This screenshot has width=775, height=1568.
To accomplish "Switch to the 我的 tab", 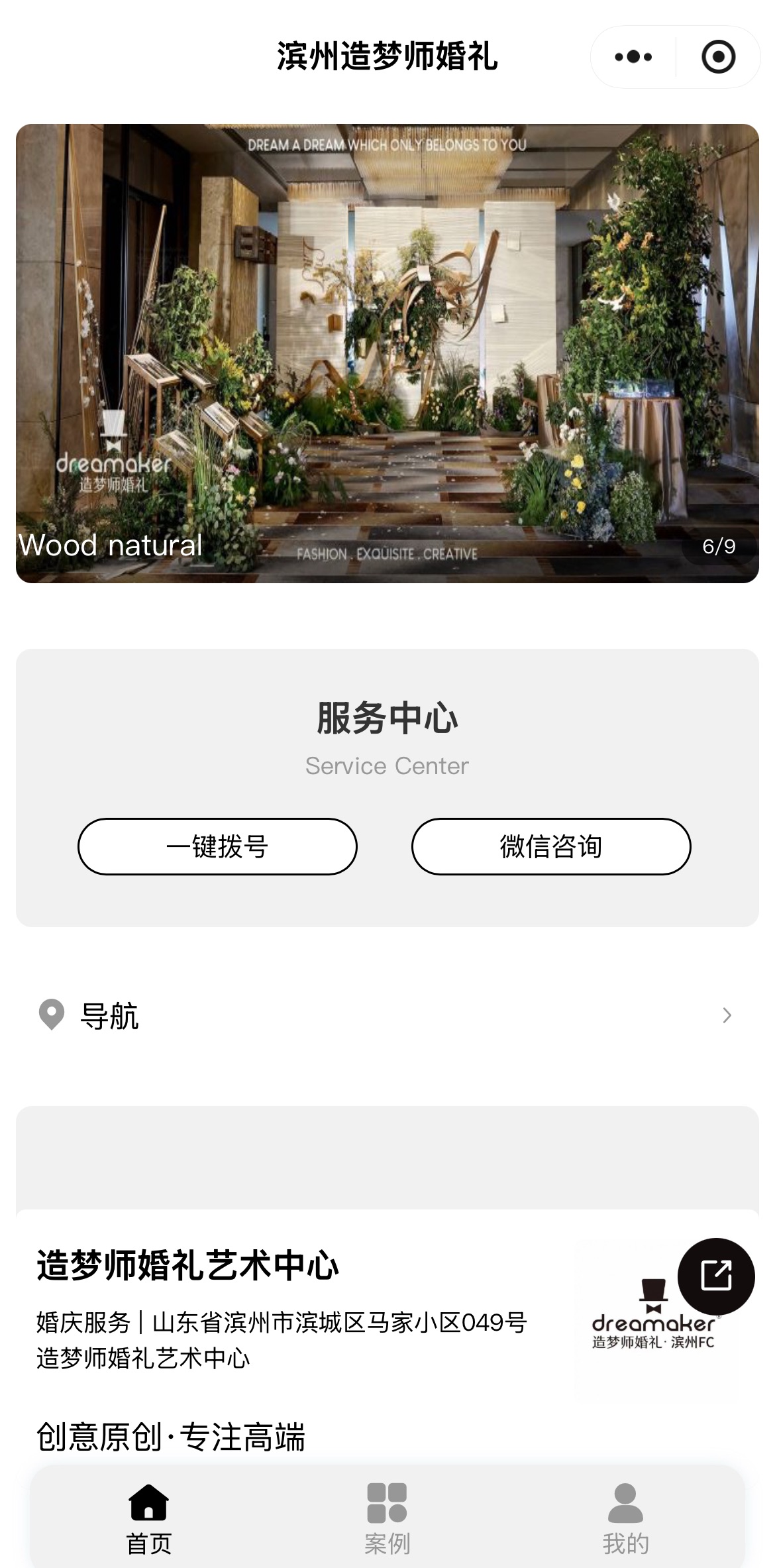I will pos(625,1518).
